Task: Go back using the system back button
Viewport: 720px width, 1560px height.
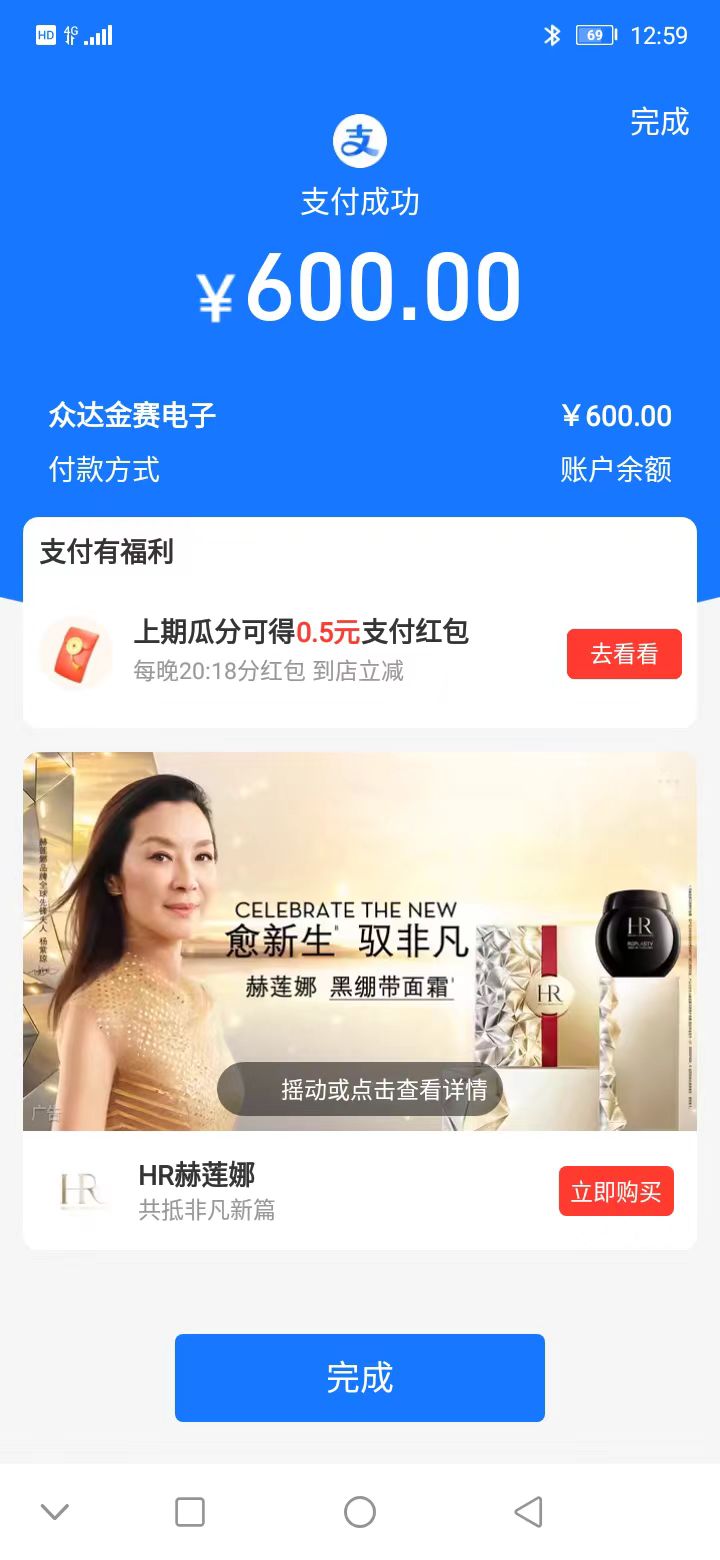Action: (x=528, y=1511)
